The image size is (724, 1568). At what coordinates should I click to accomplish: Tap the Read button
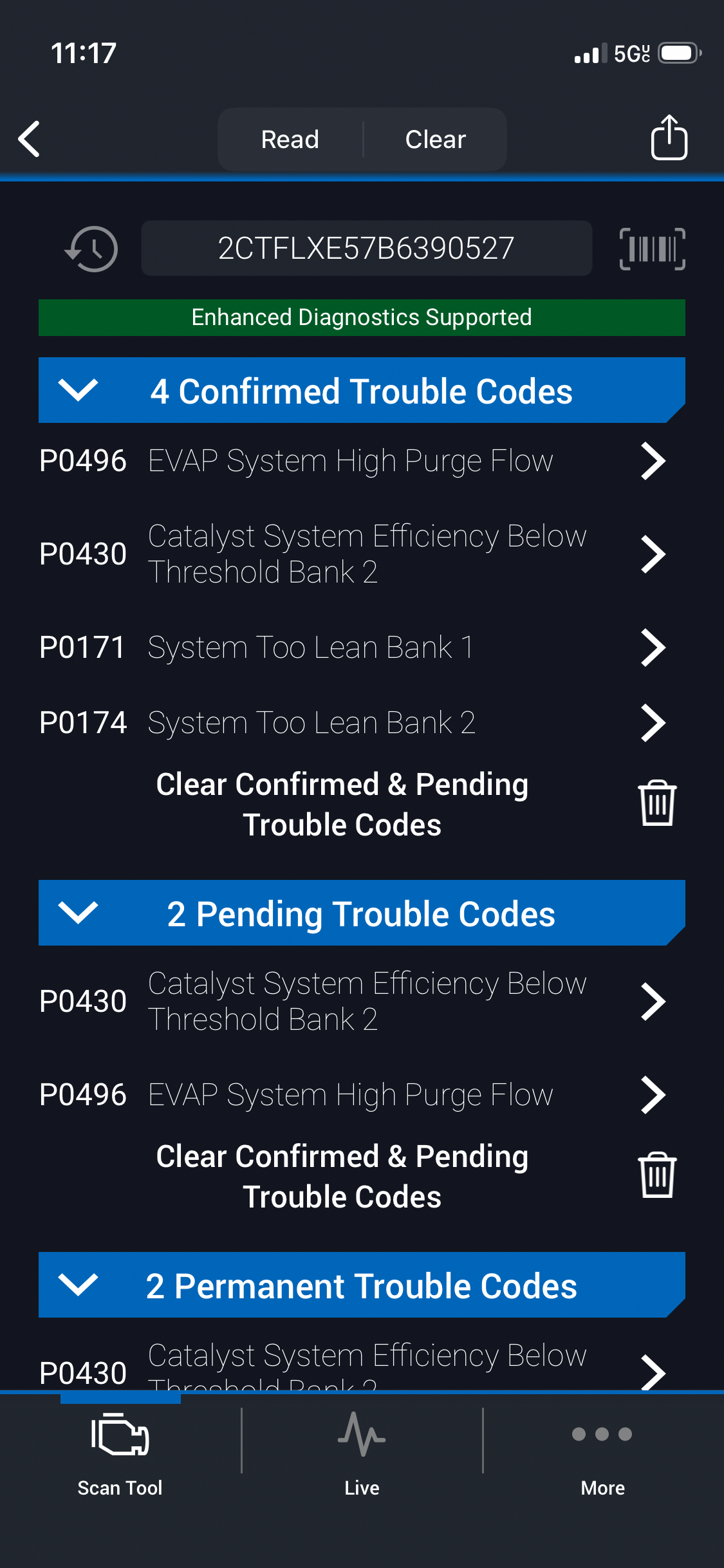(290, 140)
